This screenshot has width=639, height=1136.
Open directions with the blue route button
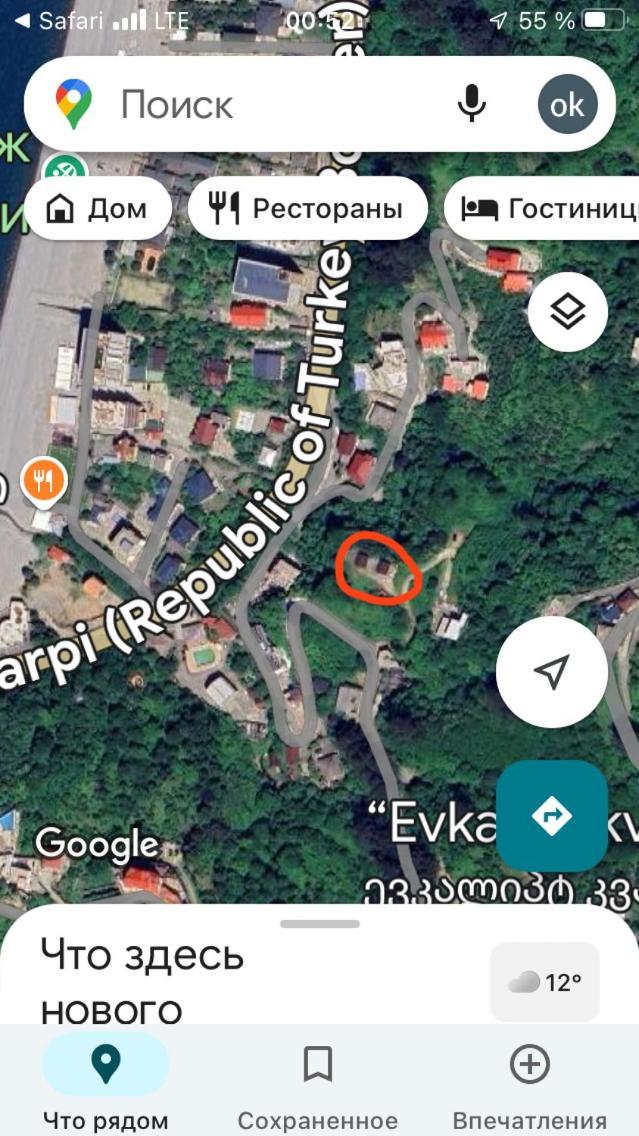tap(551, 816)
